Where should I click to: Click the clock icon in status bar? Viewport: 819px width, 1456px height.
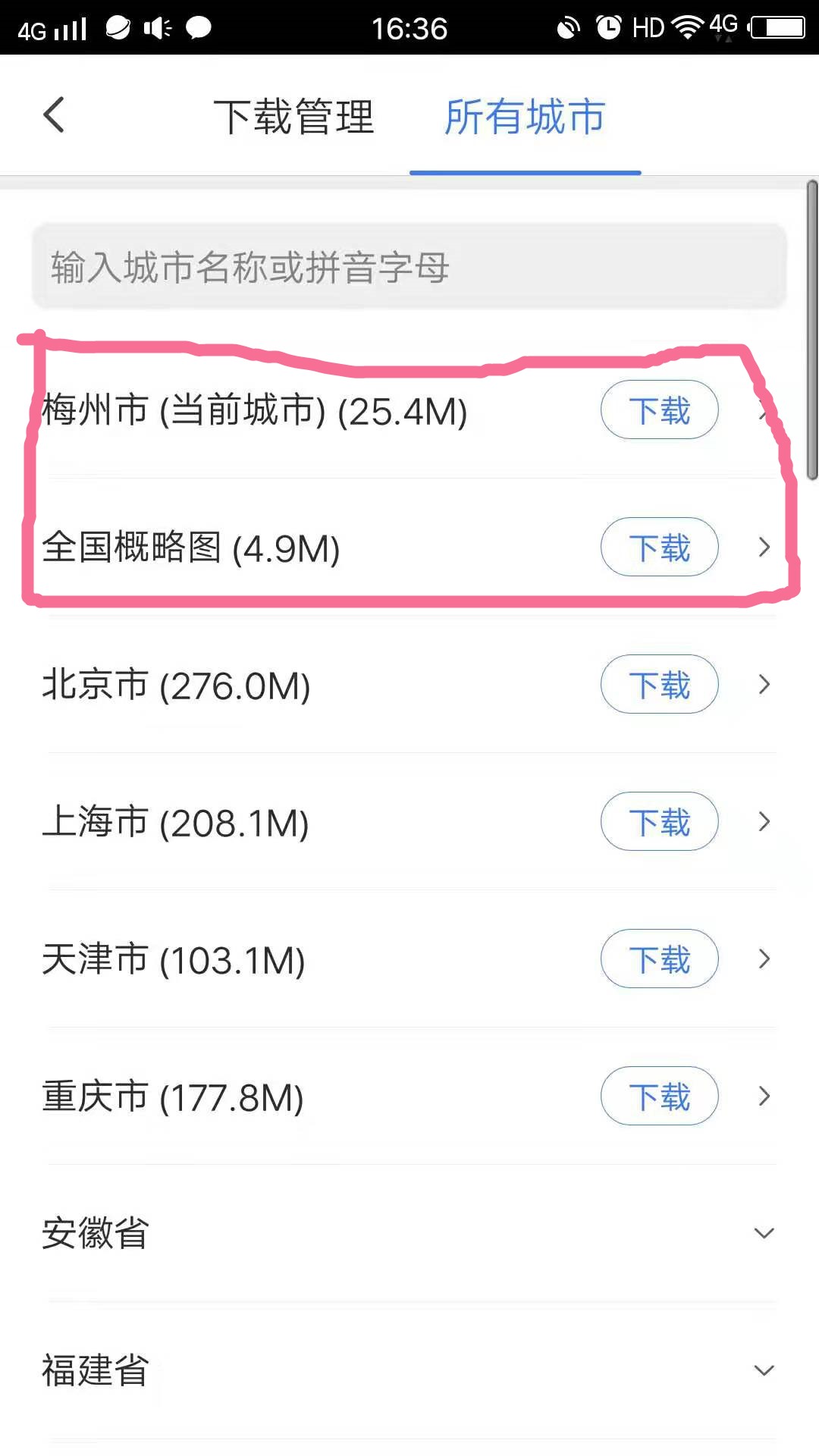610,27
